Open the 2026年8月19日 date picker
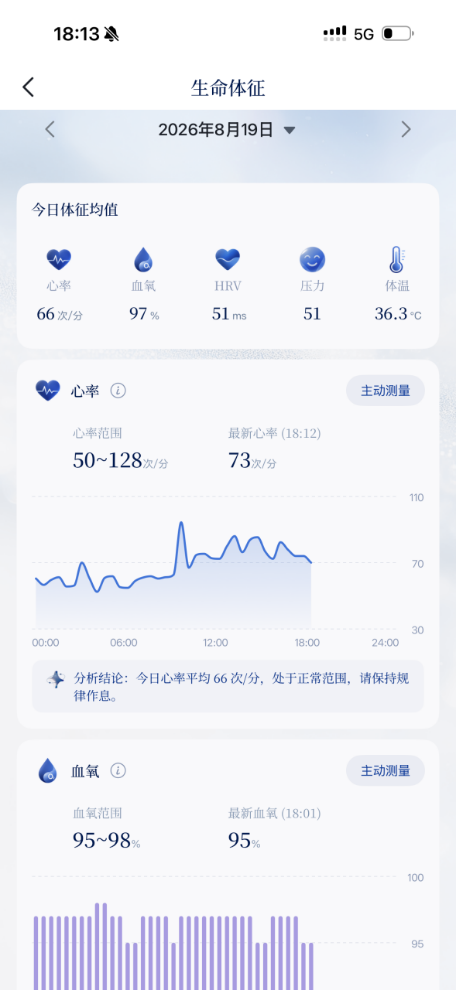This screenshot has width=456, height=990. click(x=227, y=130)
